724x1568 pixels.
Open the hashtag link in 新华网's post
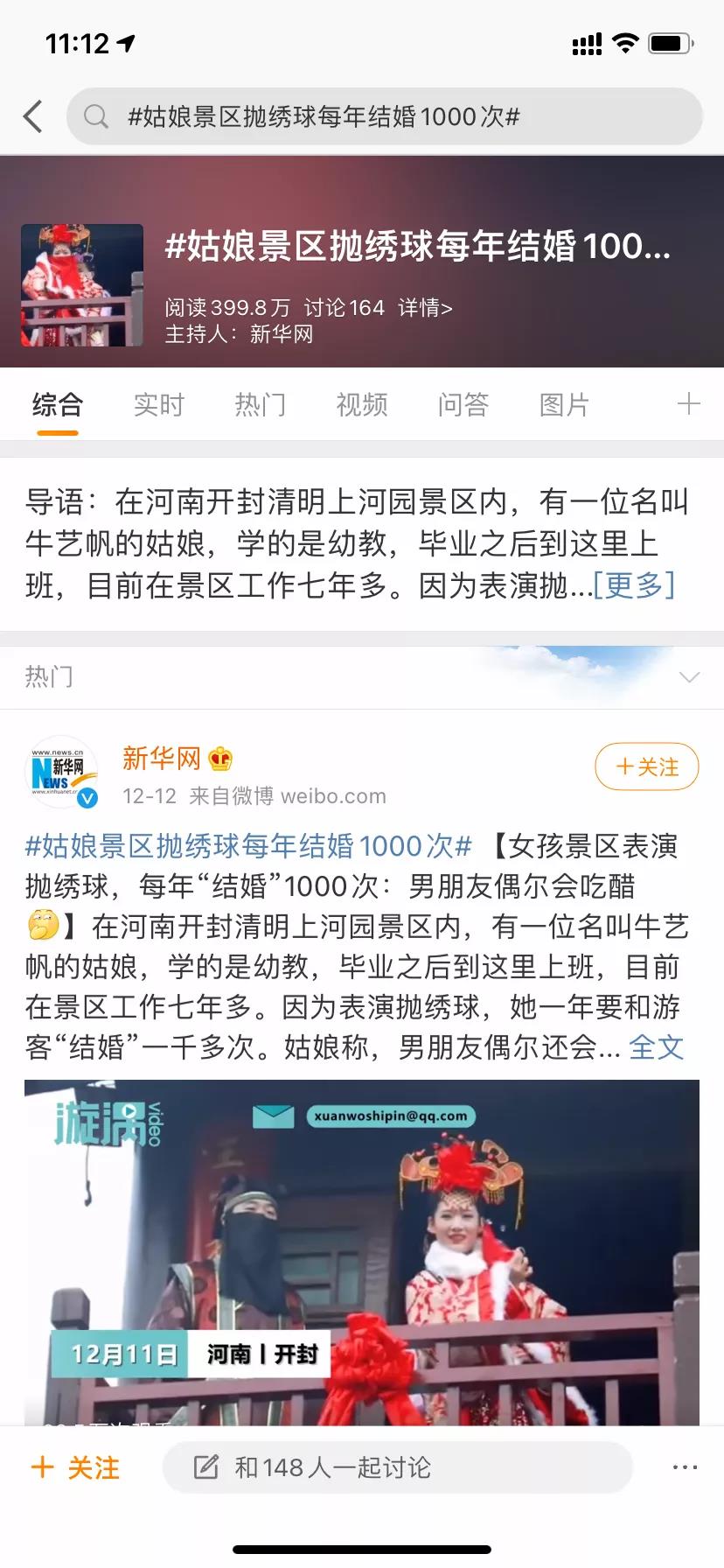coord(248,846)
